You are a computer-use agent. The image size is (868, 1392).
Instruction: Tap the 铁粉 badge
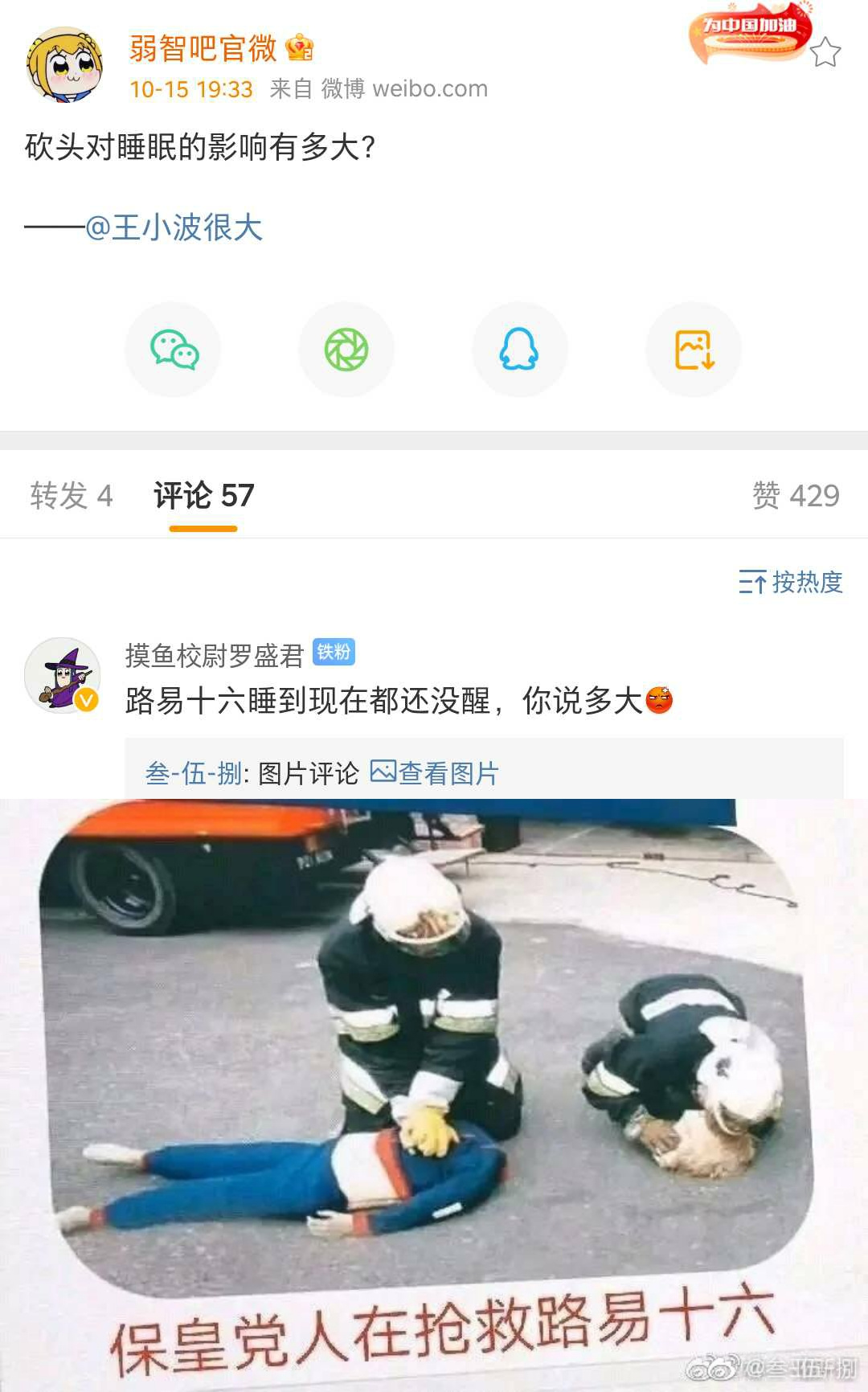[x=334, y=652]
